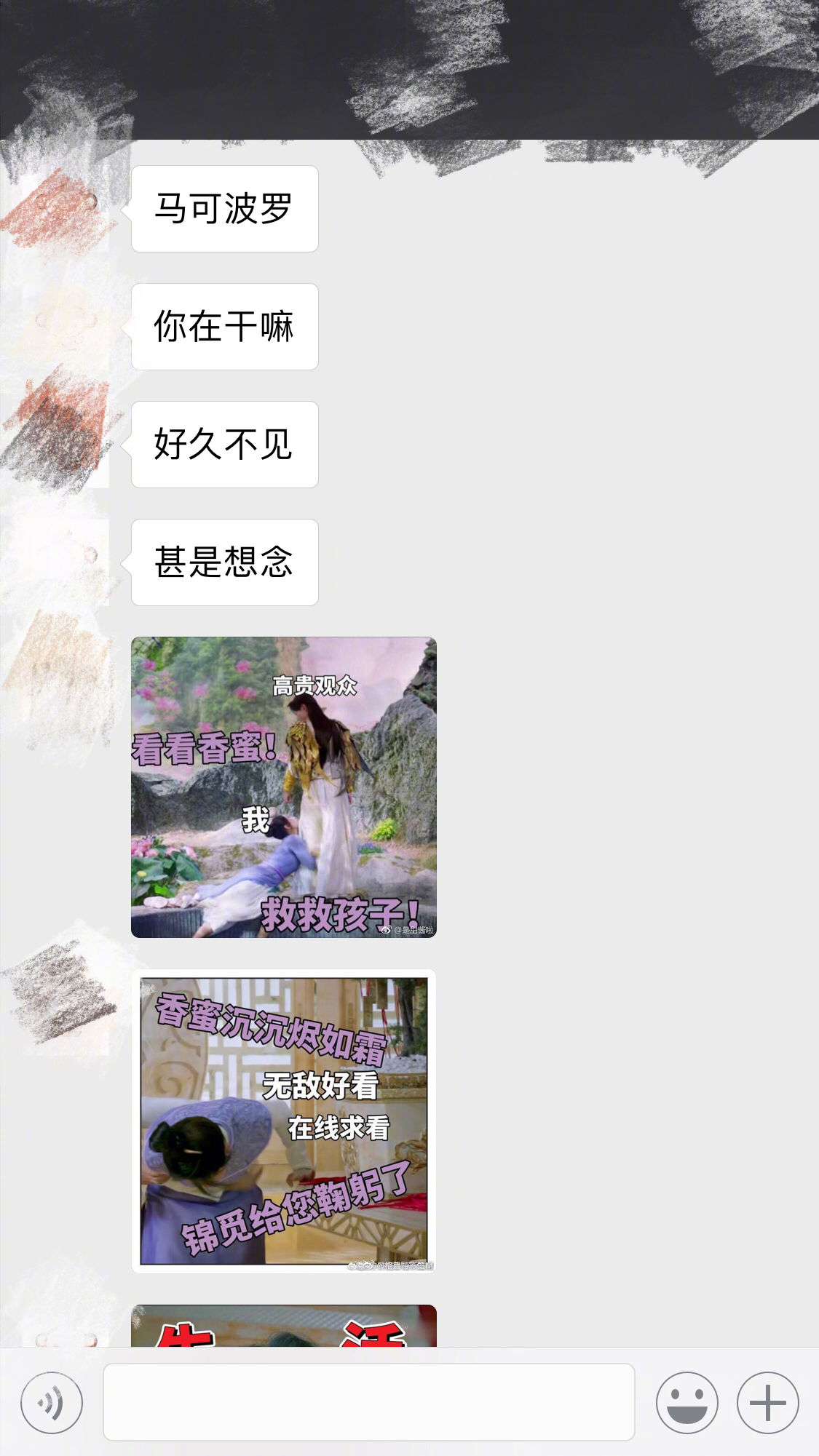This screenshot has width=819, height=1456.
Task: Open the plus attachment menu
Action: [x=767, y=1402]
